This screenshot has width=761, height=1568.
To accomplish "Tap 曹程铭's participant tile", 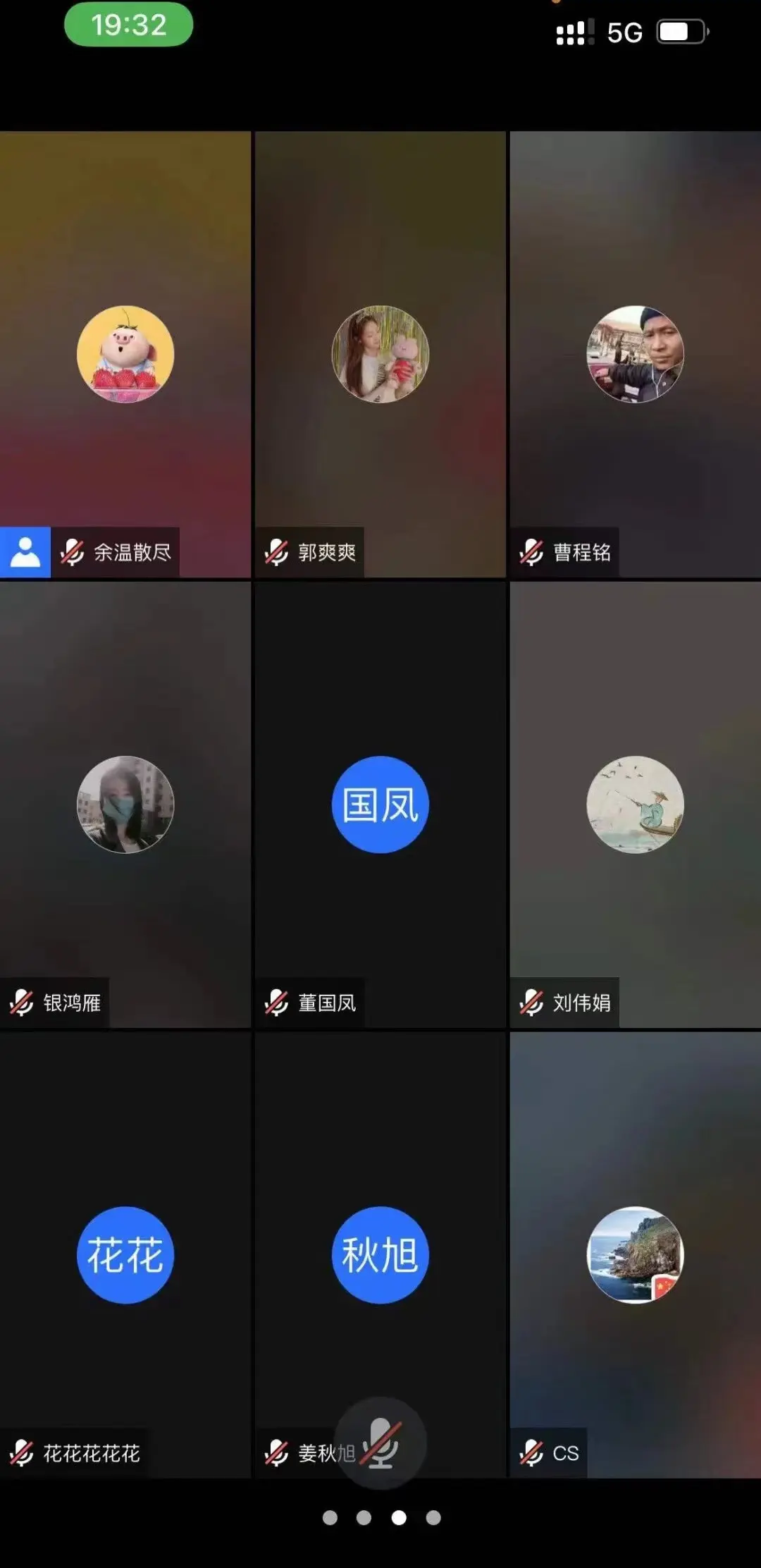I will [x=635, y=354].
